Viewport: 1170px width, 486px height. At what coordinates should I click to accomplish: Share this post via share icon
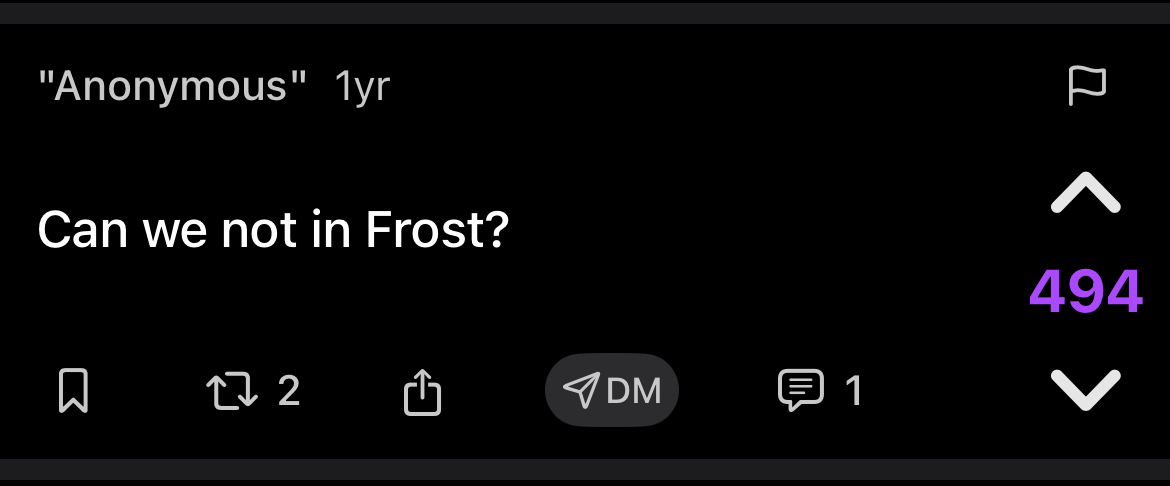422,391
